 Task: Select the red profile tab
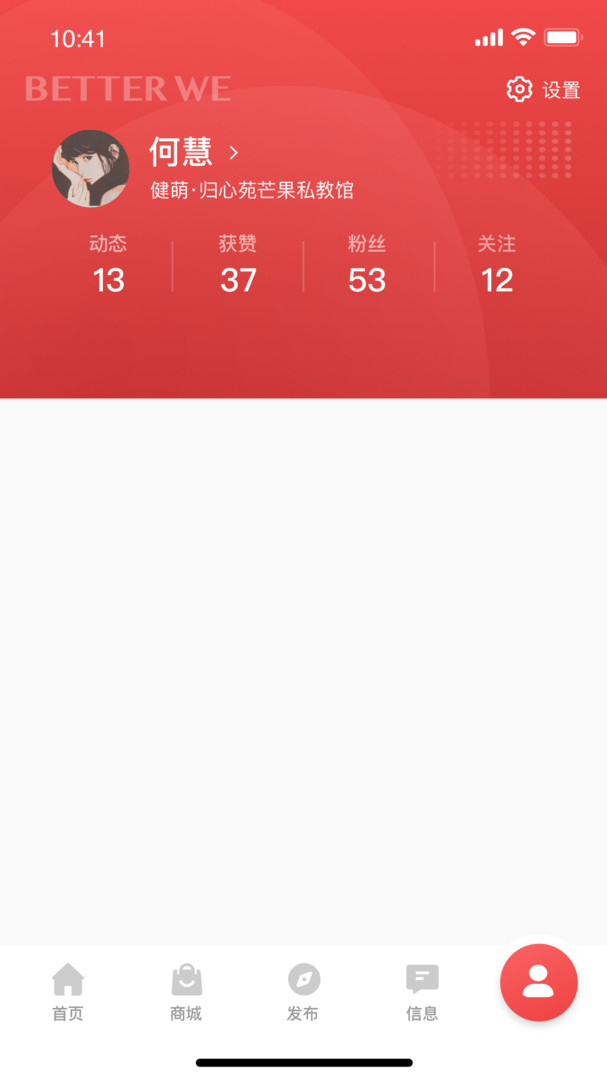[539, 982]
